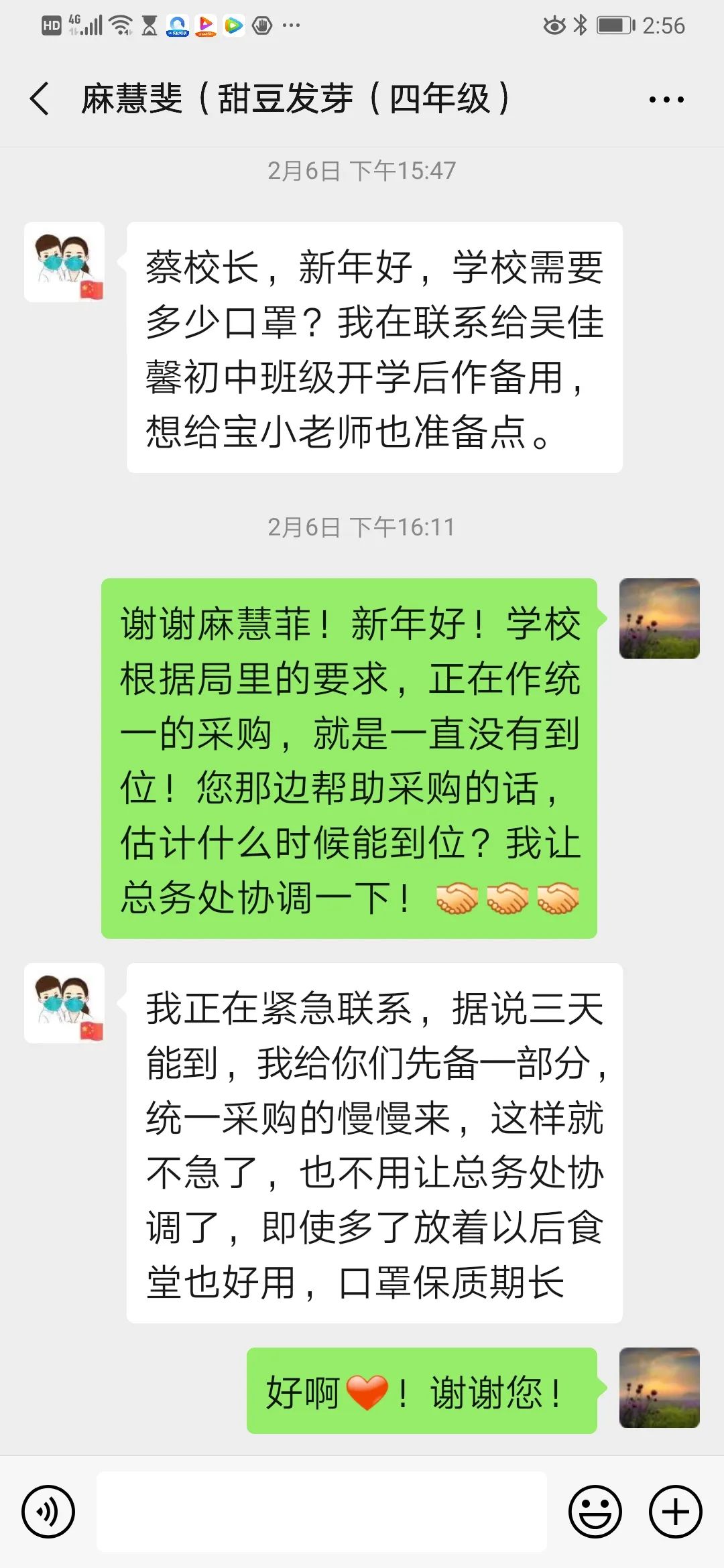The width and height of the screenshot is (724, 1568).
Task: Go back from the 麻慧斐 chat
Action: tap(40, 99)
